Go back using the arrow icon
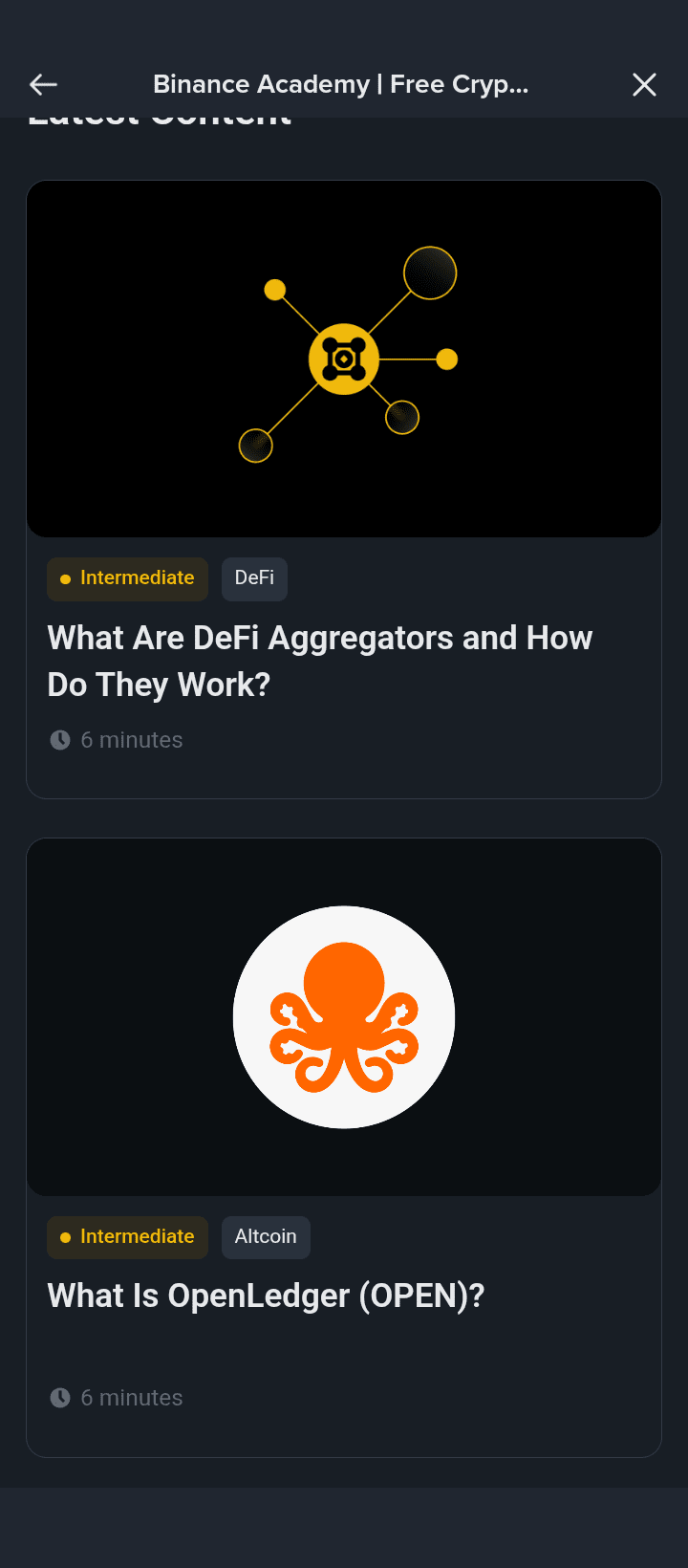Viewport: 688px width, 1568px height. [x=43, y=85]
